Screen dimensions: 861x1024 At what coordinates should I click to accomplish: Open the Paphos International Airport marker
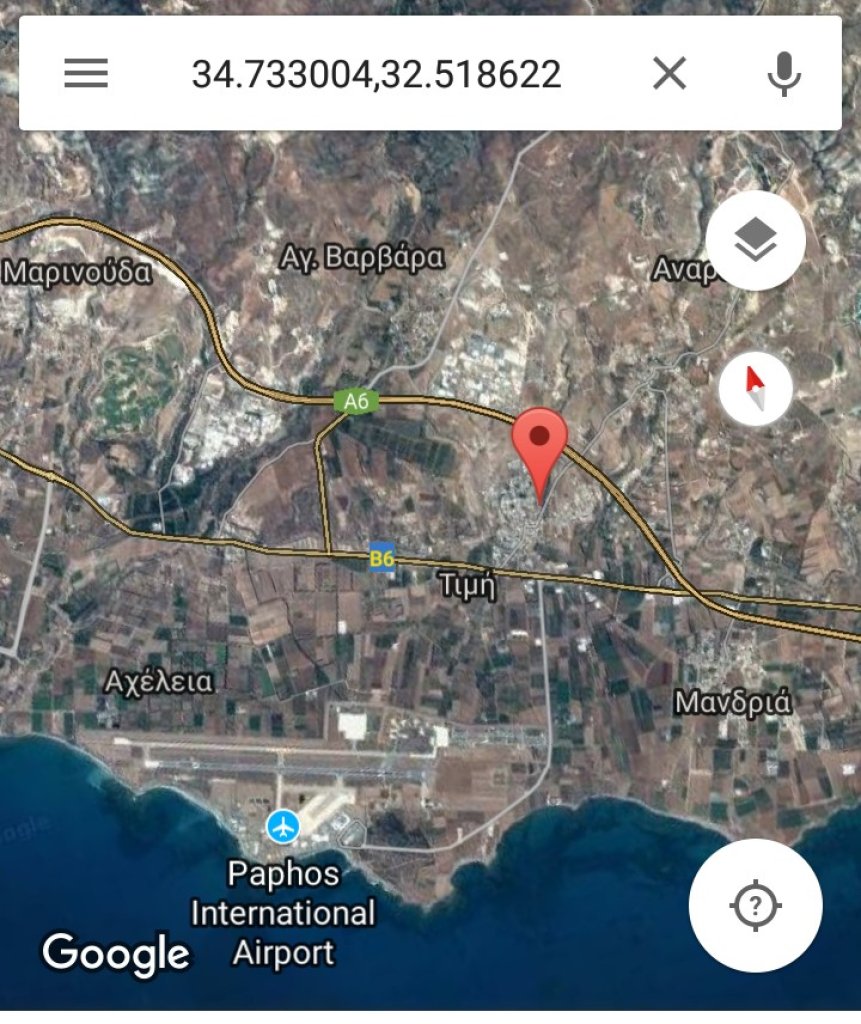(x=284, y=827)
